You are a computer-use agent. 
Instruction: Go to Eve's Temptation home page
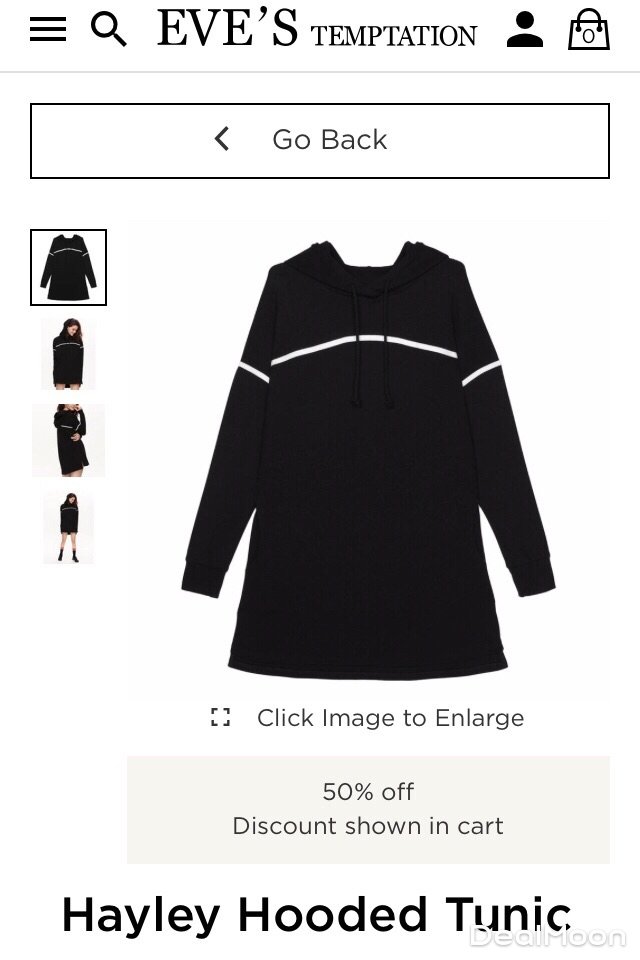point(317,30)
